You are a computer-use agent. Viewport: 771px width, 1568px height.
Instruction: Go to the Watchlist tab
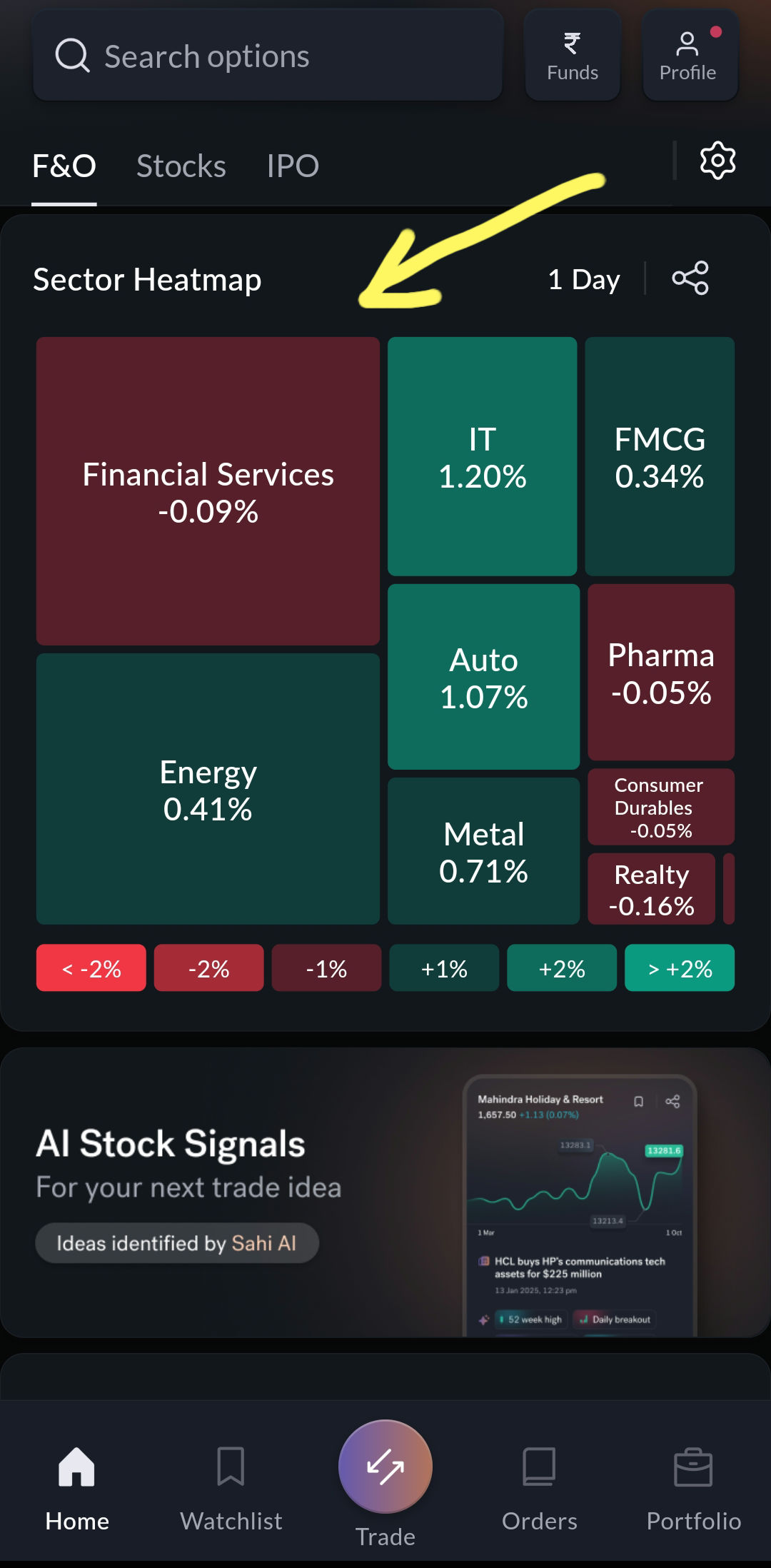[x=231, y=1489]
